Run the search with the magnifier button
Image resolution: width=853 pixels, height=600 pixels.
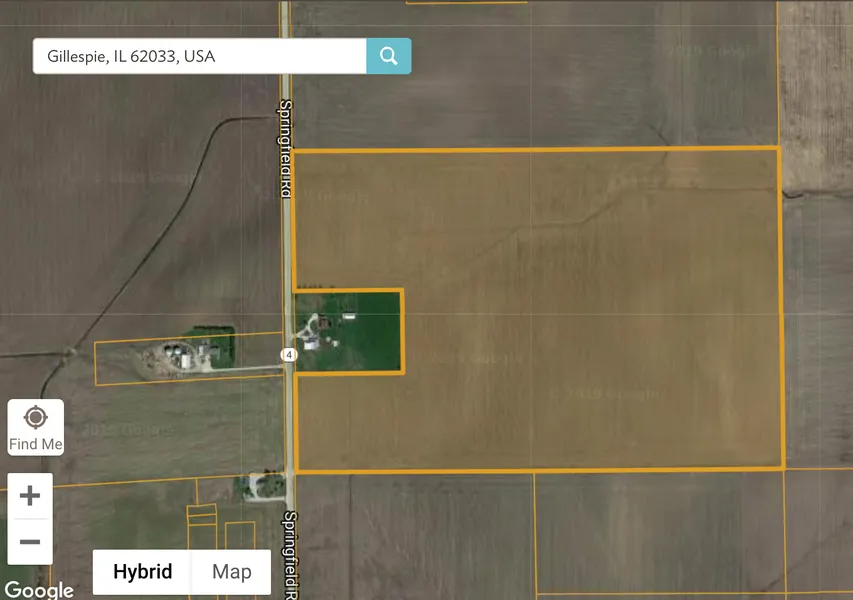click(x=389, y=56)
